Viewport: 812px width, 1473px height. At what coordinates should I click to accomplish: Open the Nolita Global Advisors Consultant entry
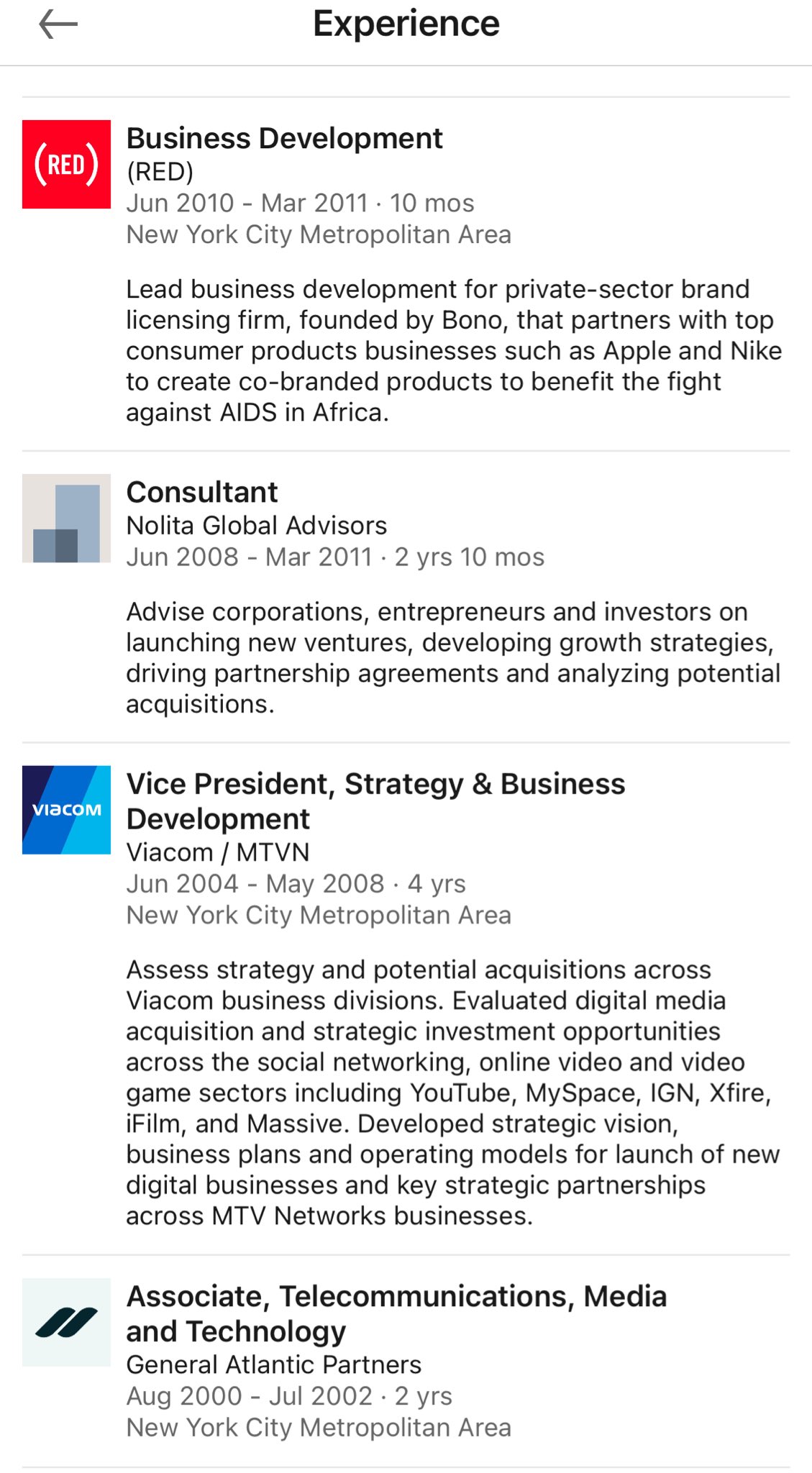click(x=202, y=493)
